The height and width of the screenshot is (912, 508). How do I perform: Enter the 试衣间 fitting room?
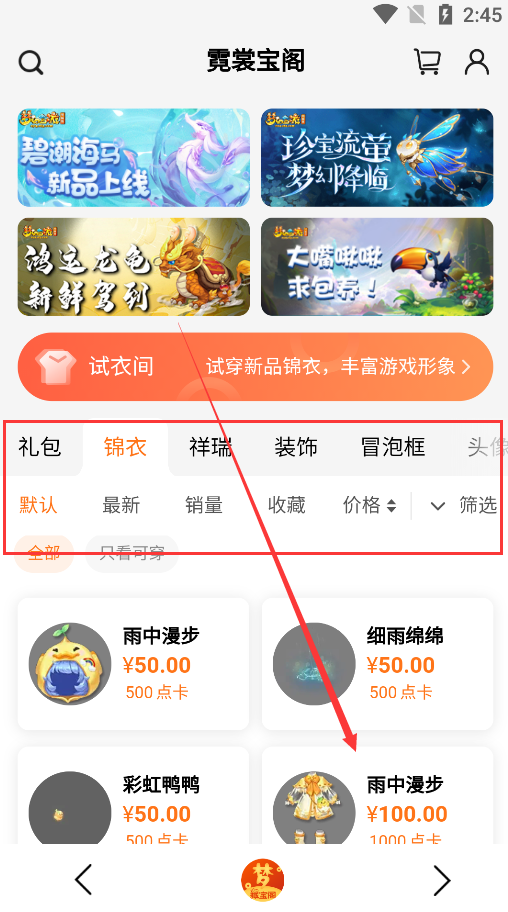point(255,366)
